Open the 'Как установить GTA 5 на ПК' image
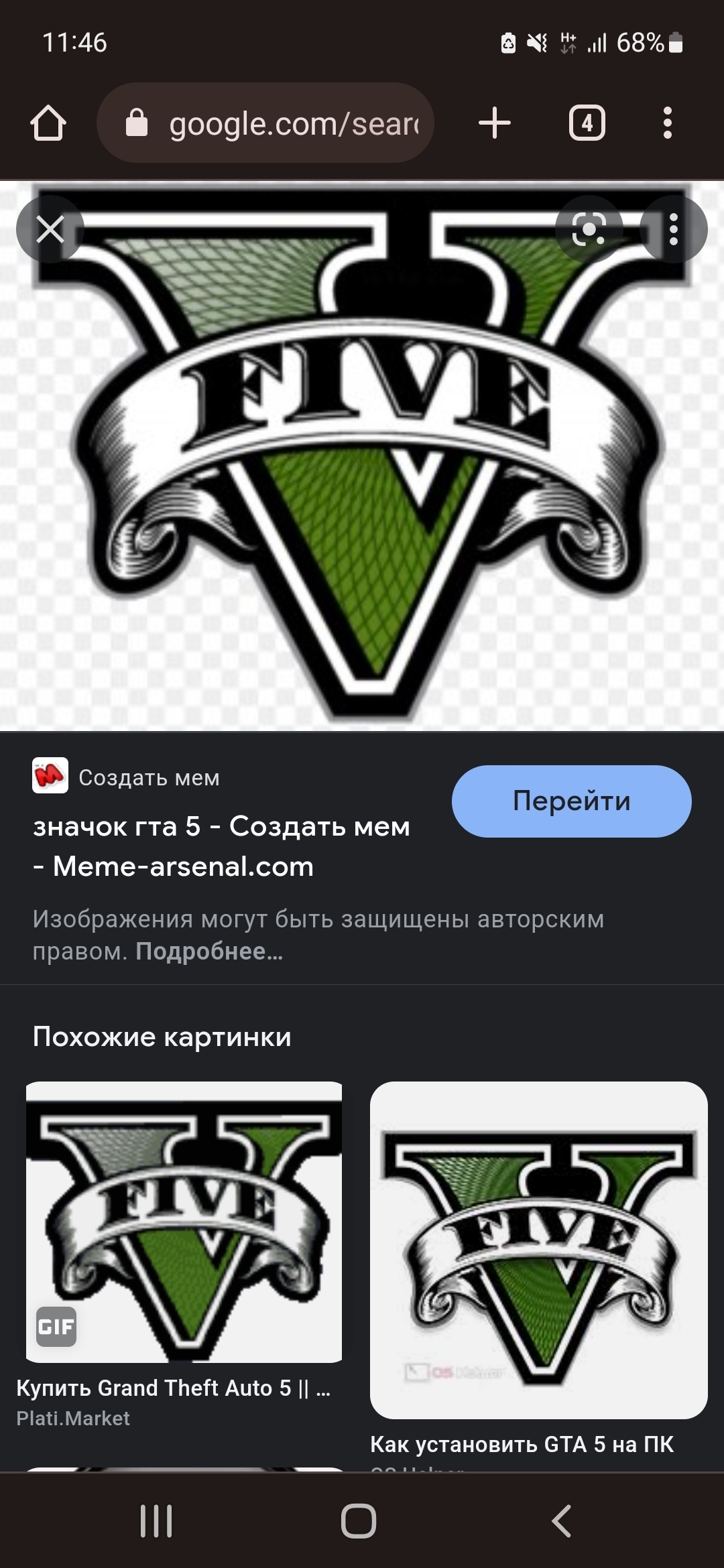Viewport: 724px width, 1568px height. (x=538, y=1250)
